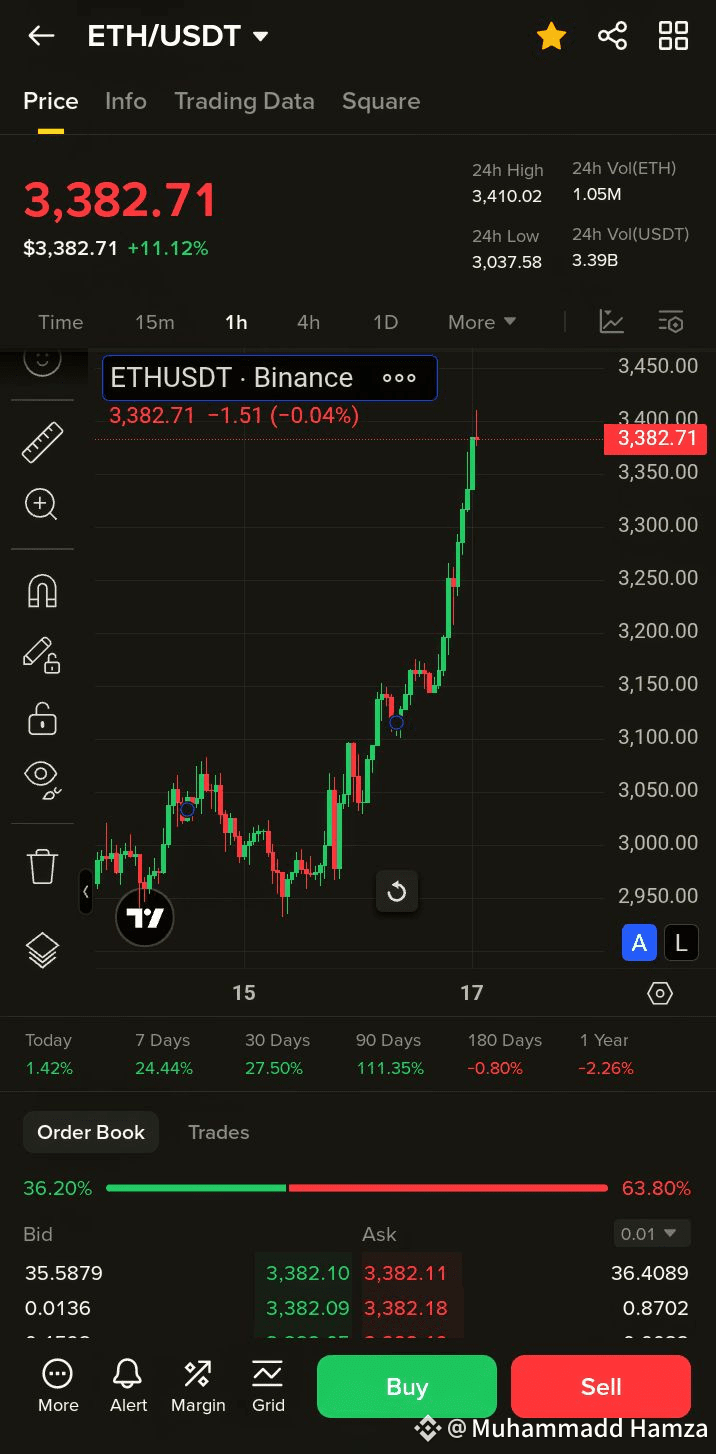Viewport: 716px width, 1454px height.
Task: Toggle the favorite star for ETH/USDT
Action: [x=551, y=36]
